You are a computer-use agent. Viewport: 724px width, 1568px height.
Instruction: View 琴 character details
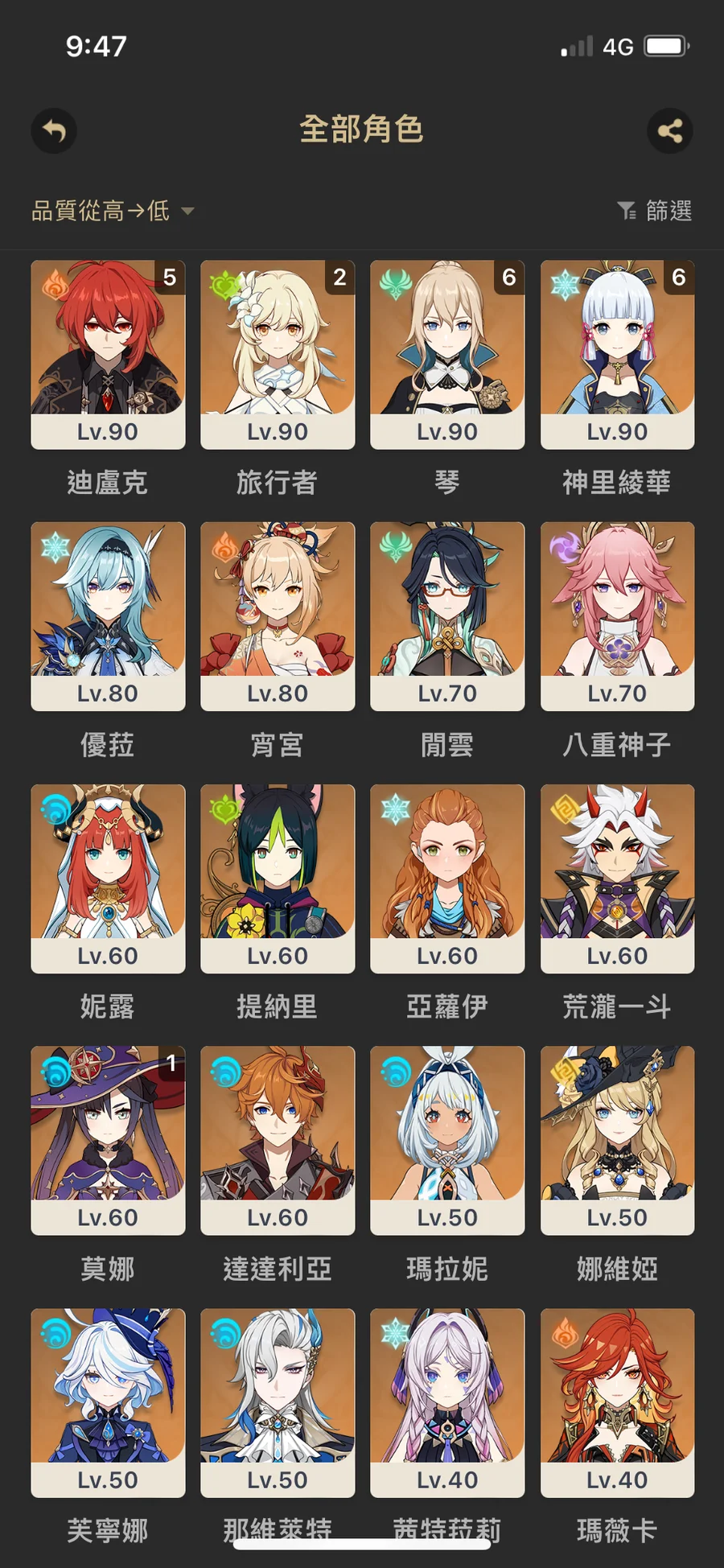447,354
